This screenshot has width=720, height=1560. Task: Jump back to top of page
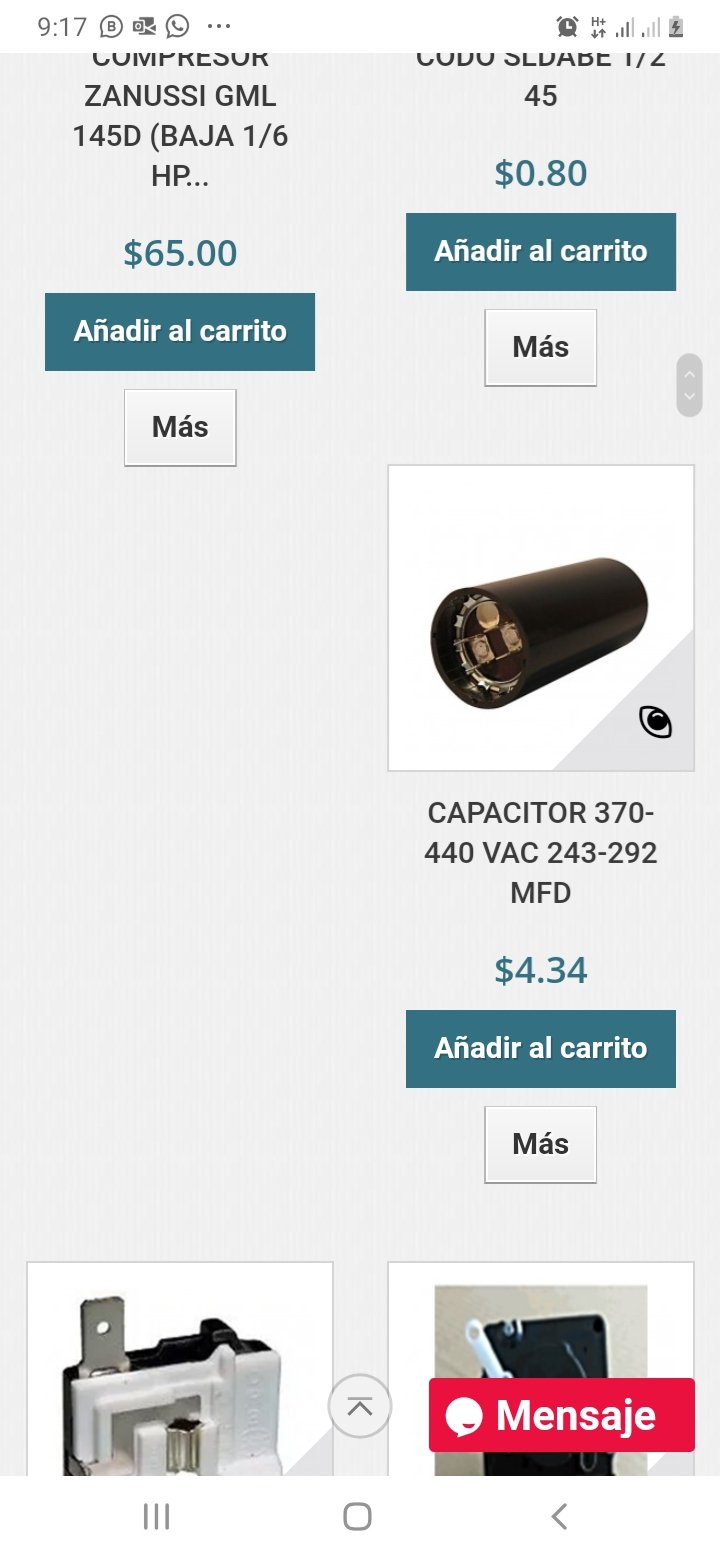click(x=359, y=1407)
